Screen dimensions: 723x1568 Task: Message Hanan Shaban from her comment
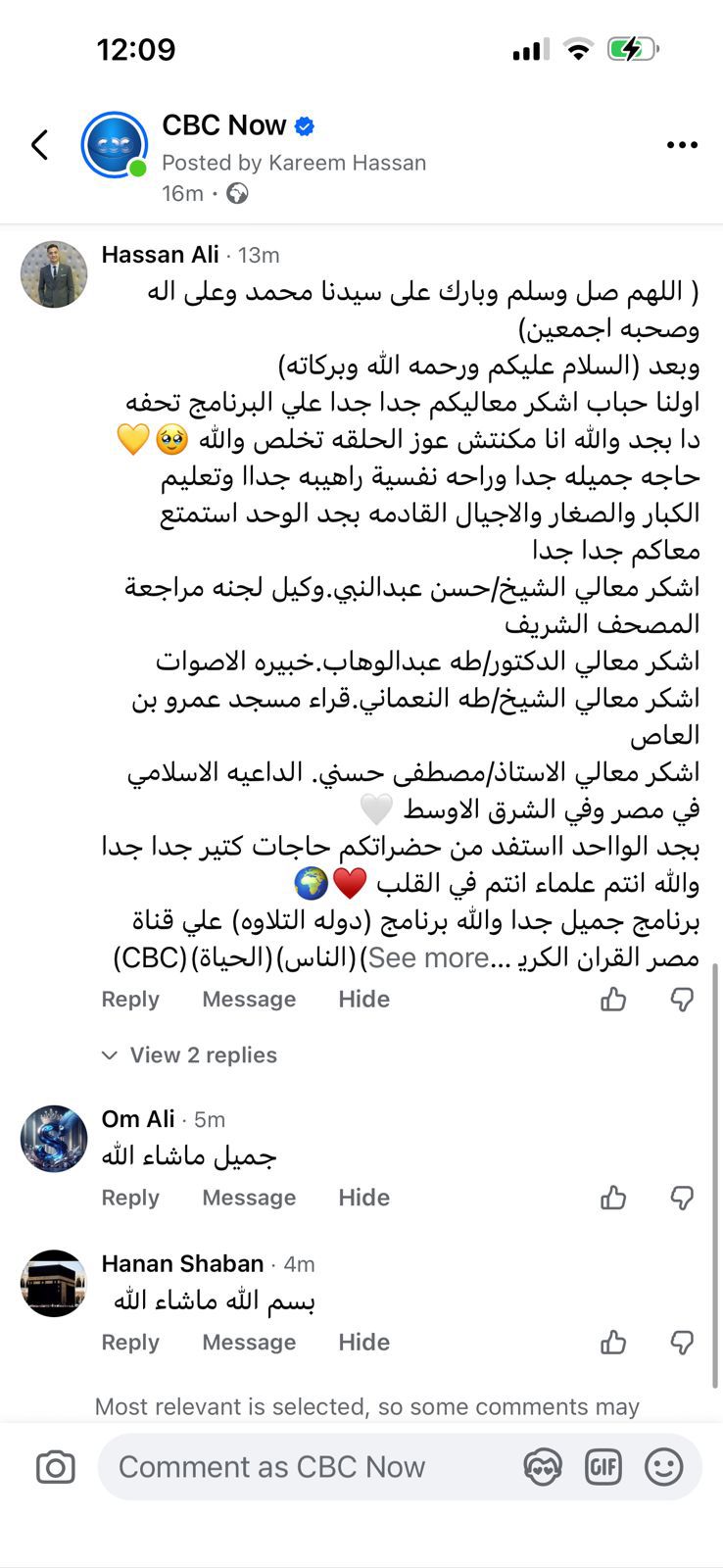[249, 1343]
